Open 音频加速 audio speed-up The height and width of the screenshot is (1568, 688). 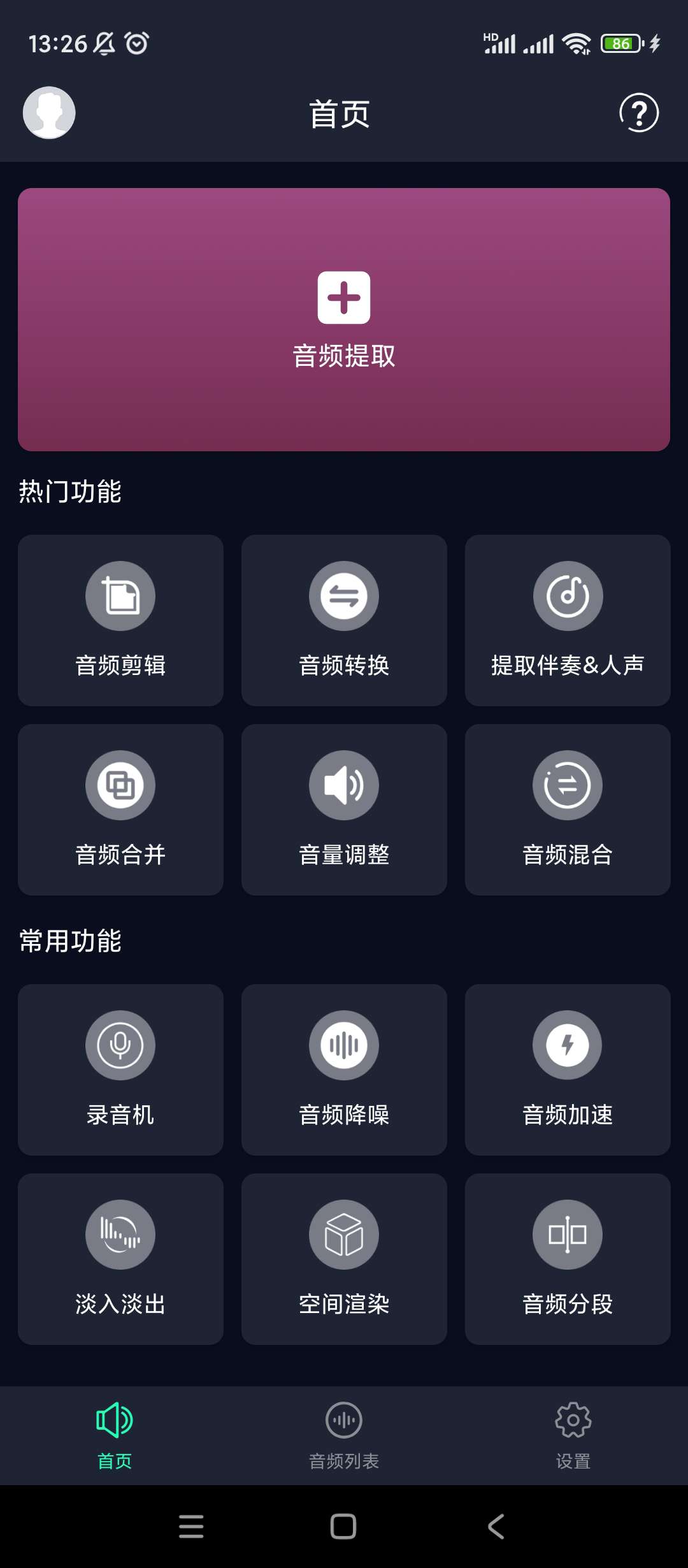568,1070
